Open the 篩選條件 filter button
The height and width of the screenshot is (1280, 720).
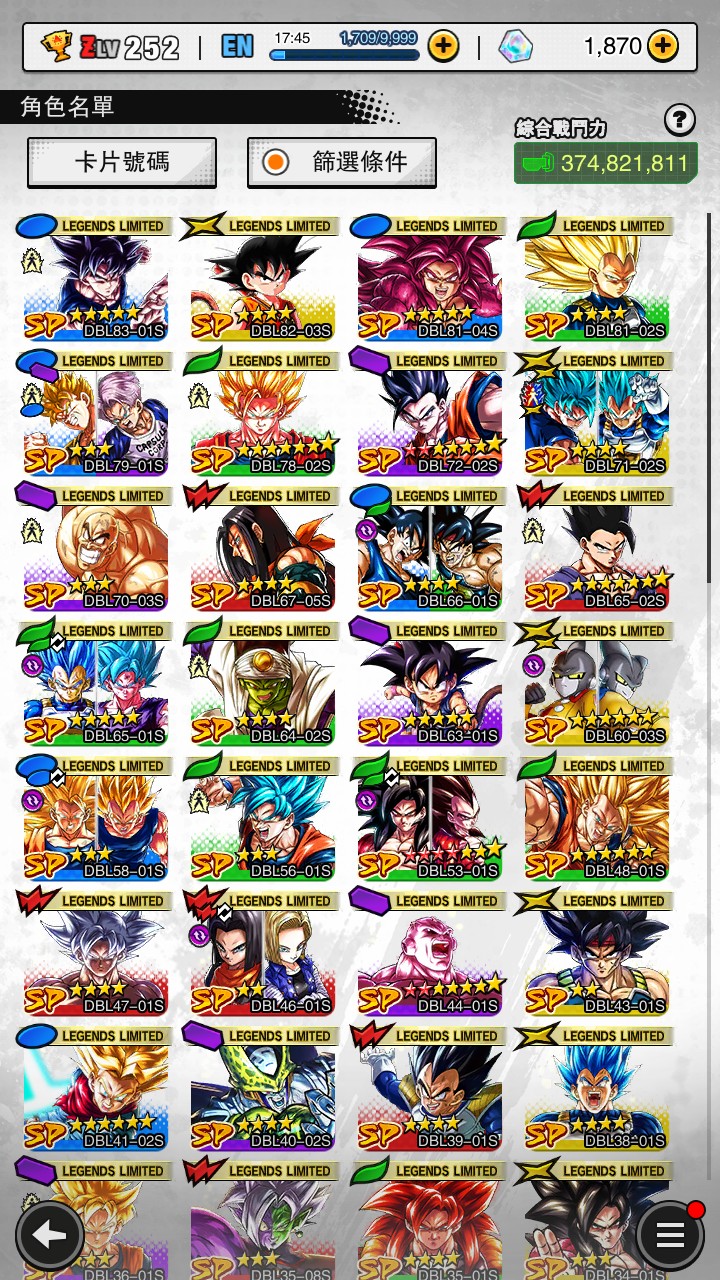(x=342, y=162)
